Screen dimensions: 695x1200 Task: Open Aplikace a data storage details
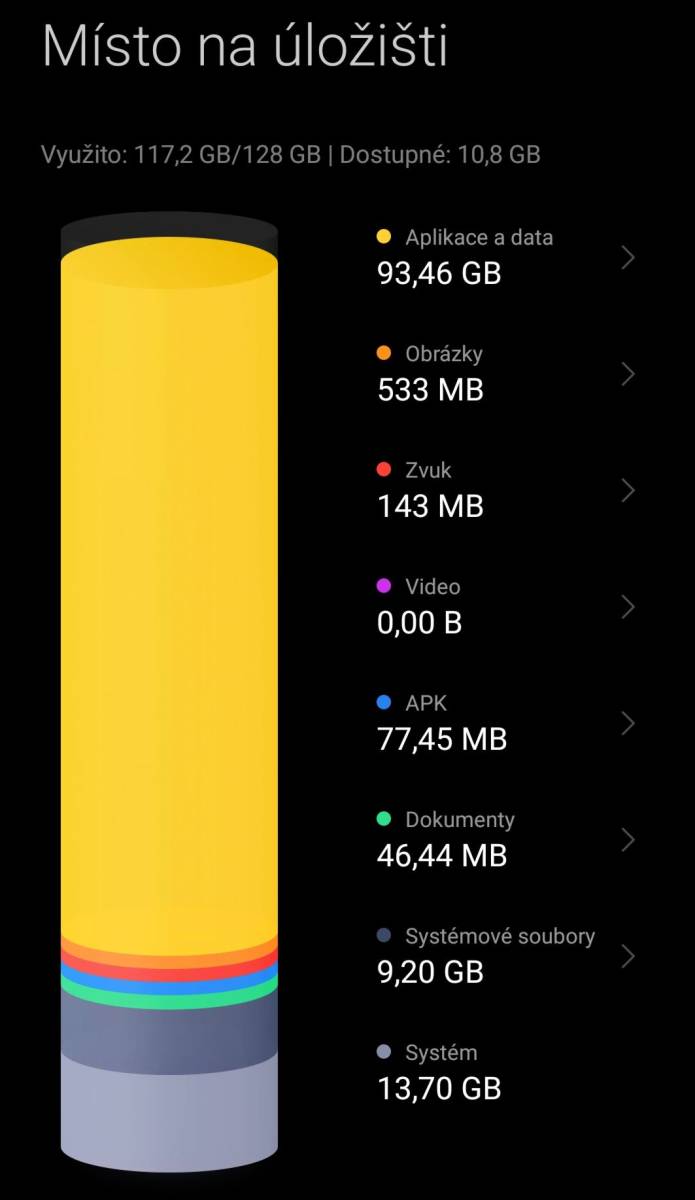point(507,257)
